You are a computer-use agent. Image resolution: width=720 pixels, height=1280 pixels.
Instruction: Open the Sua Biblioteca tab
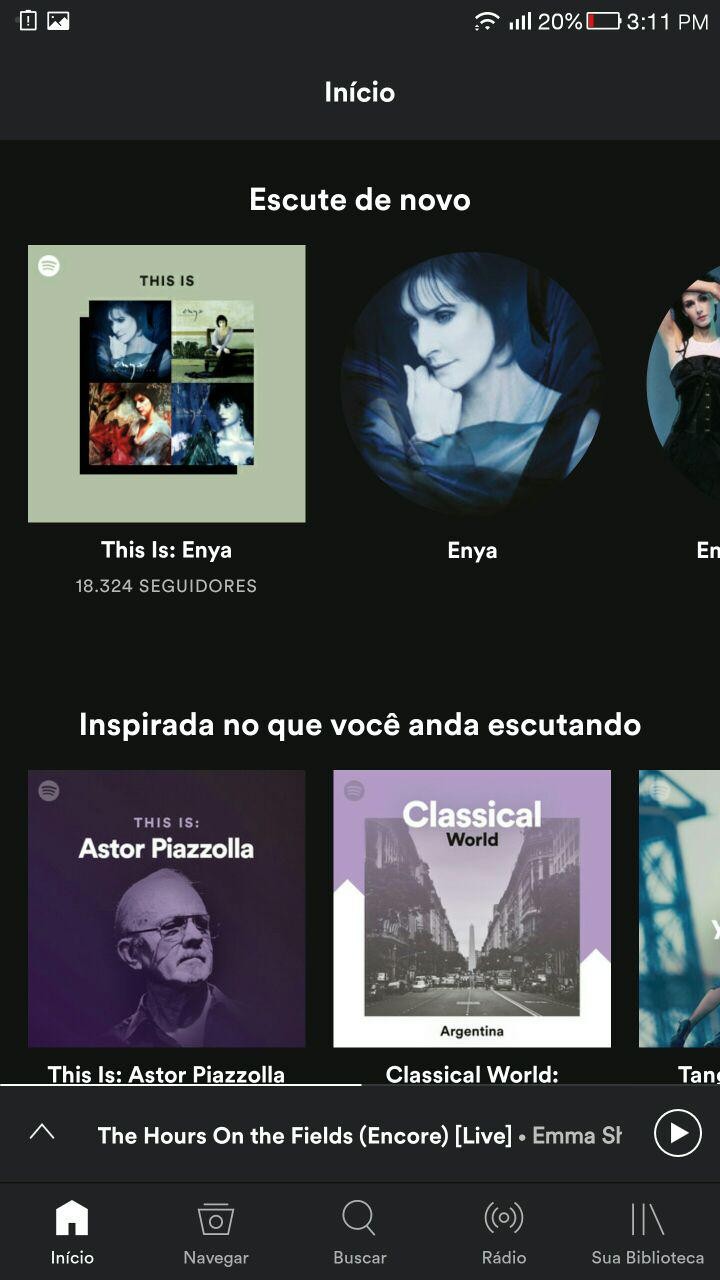(x=647, y=1232)
